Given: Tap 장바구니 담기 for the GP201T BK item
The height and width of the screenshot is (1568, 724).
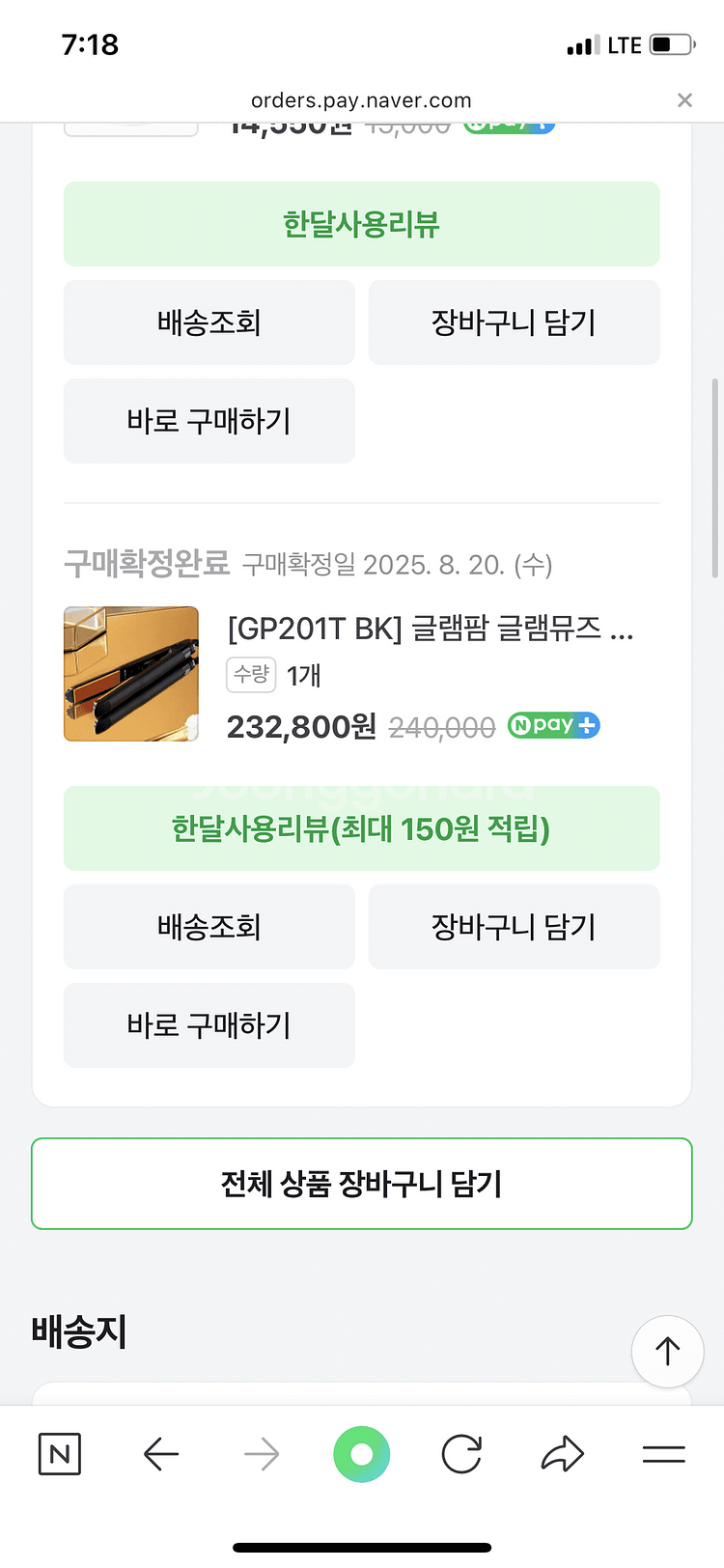Looking at the screenshot, I should coord(514,927).
